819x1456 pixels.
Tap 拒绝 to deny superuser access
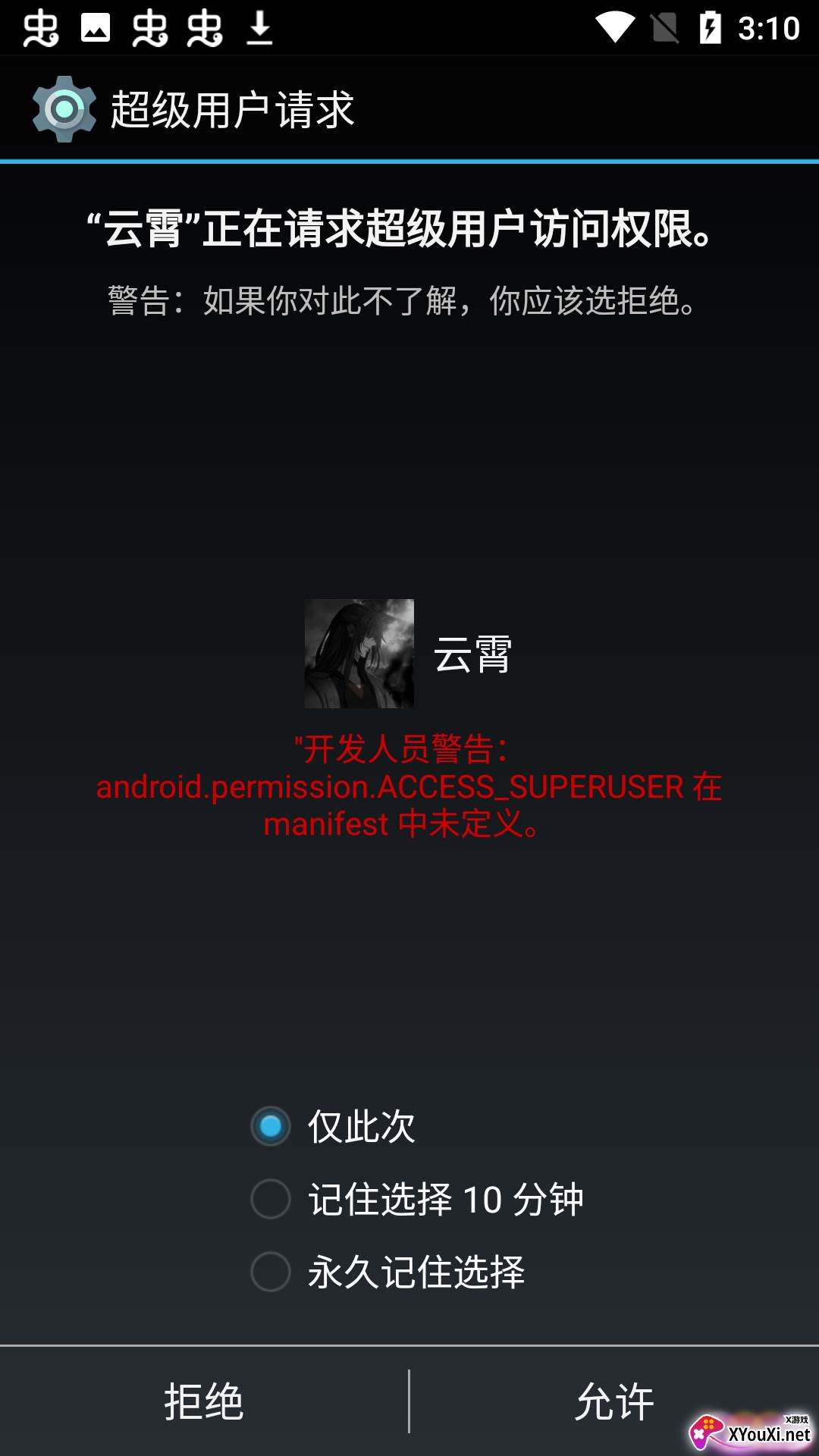point(204,1401)
